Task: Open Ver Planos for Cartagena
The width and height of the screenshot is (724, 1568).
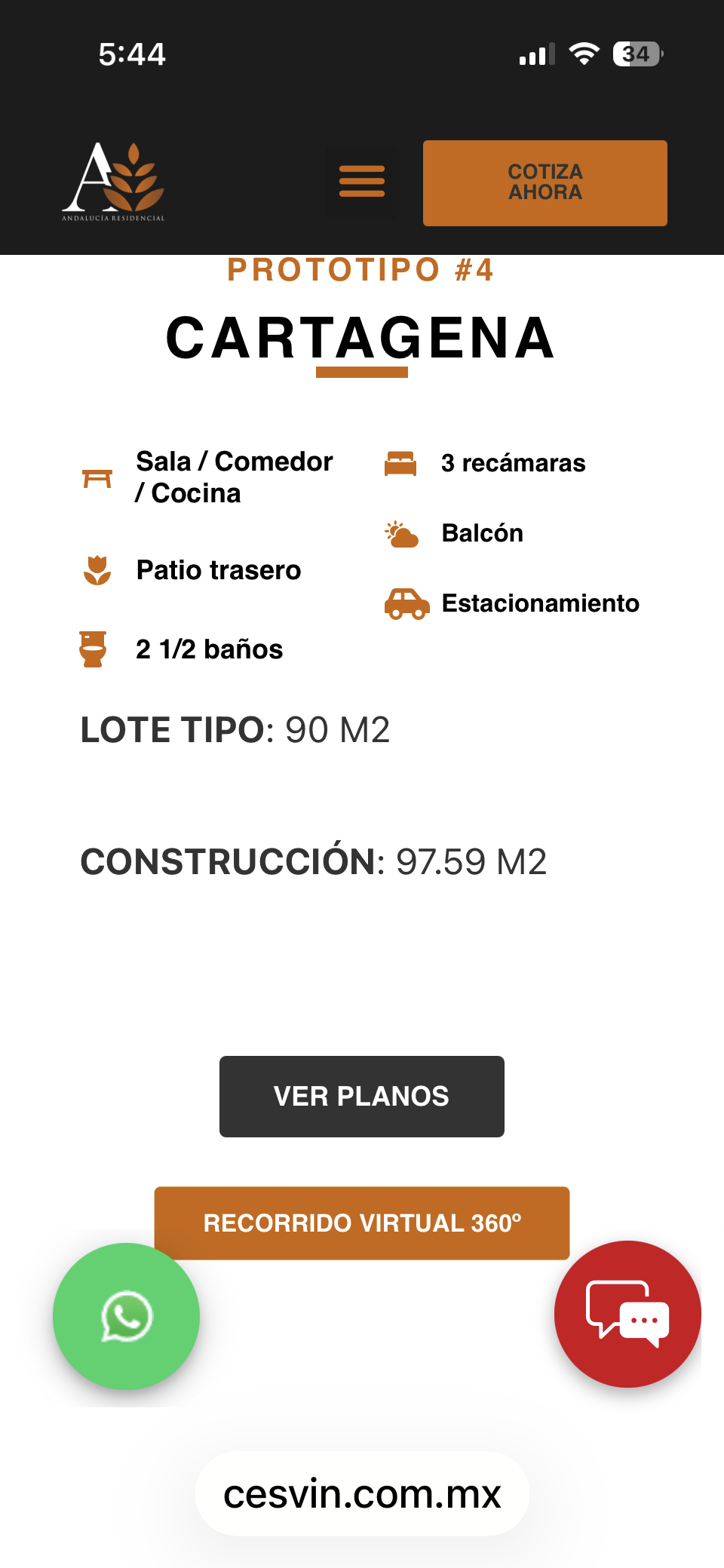Action: (x=362, y=1097)
